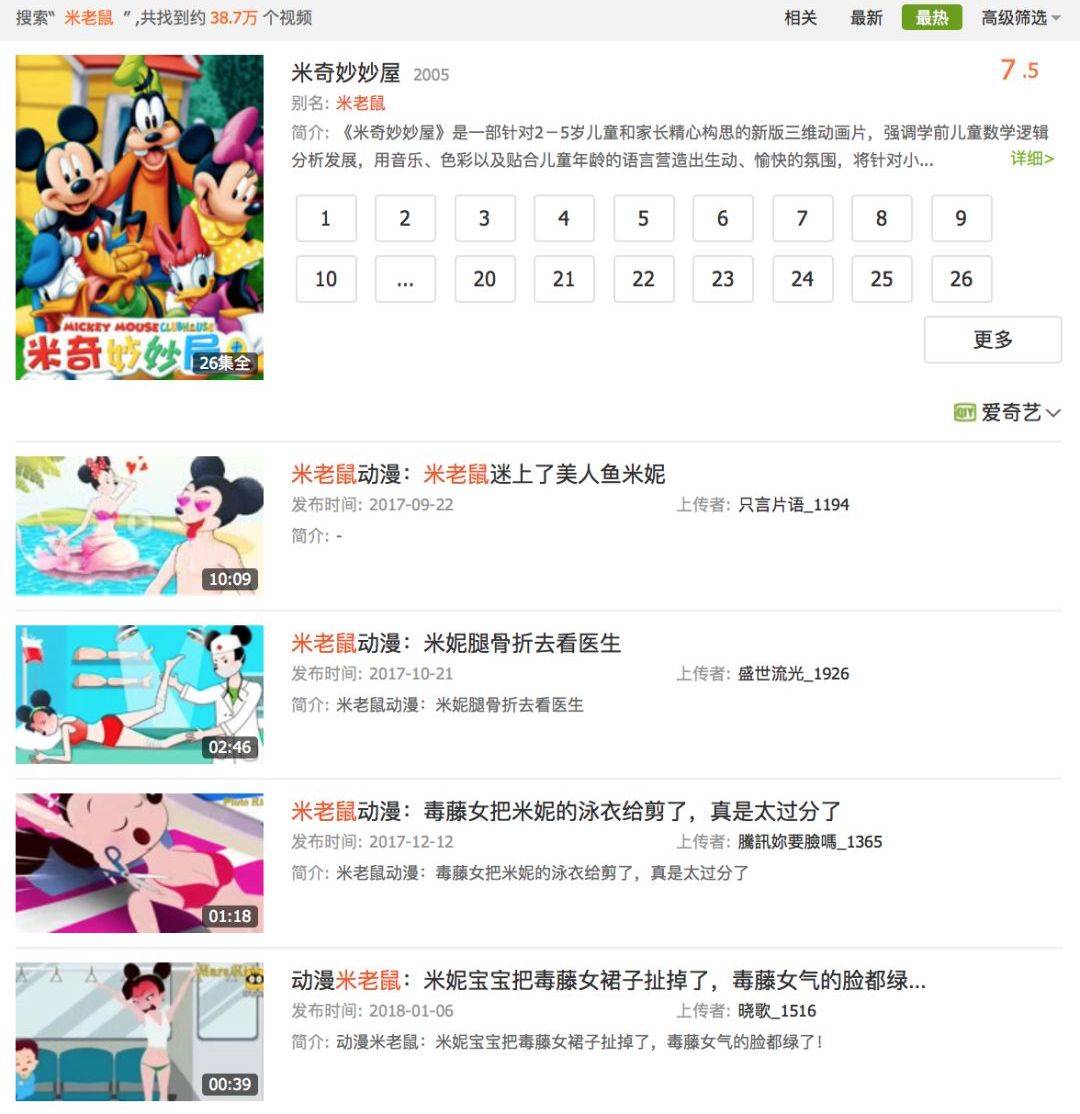
Task: Play episode 26
Action: coord(961,279)
